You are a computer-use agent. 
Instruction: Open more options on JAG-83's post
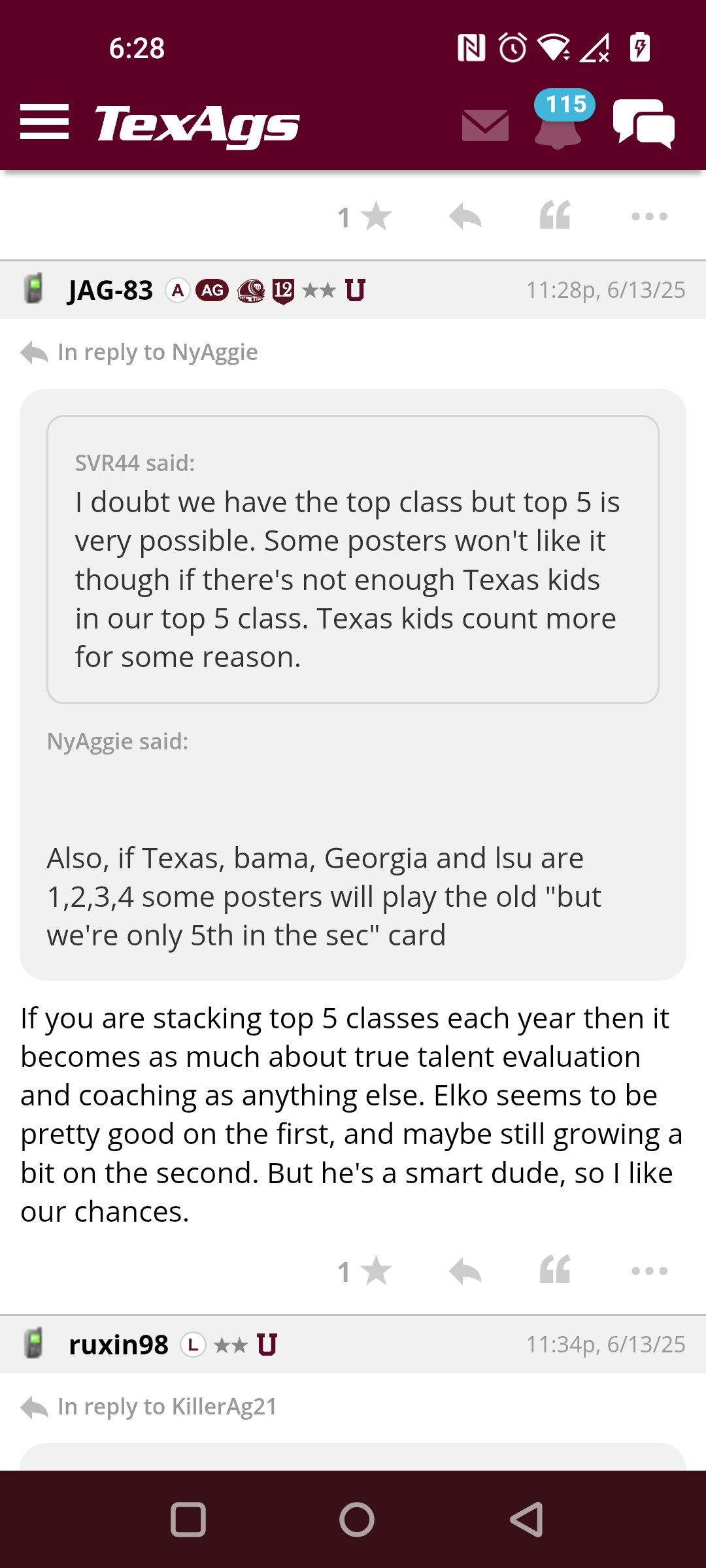pos(649,1271)
